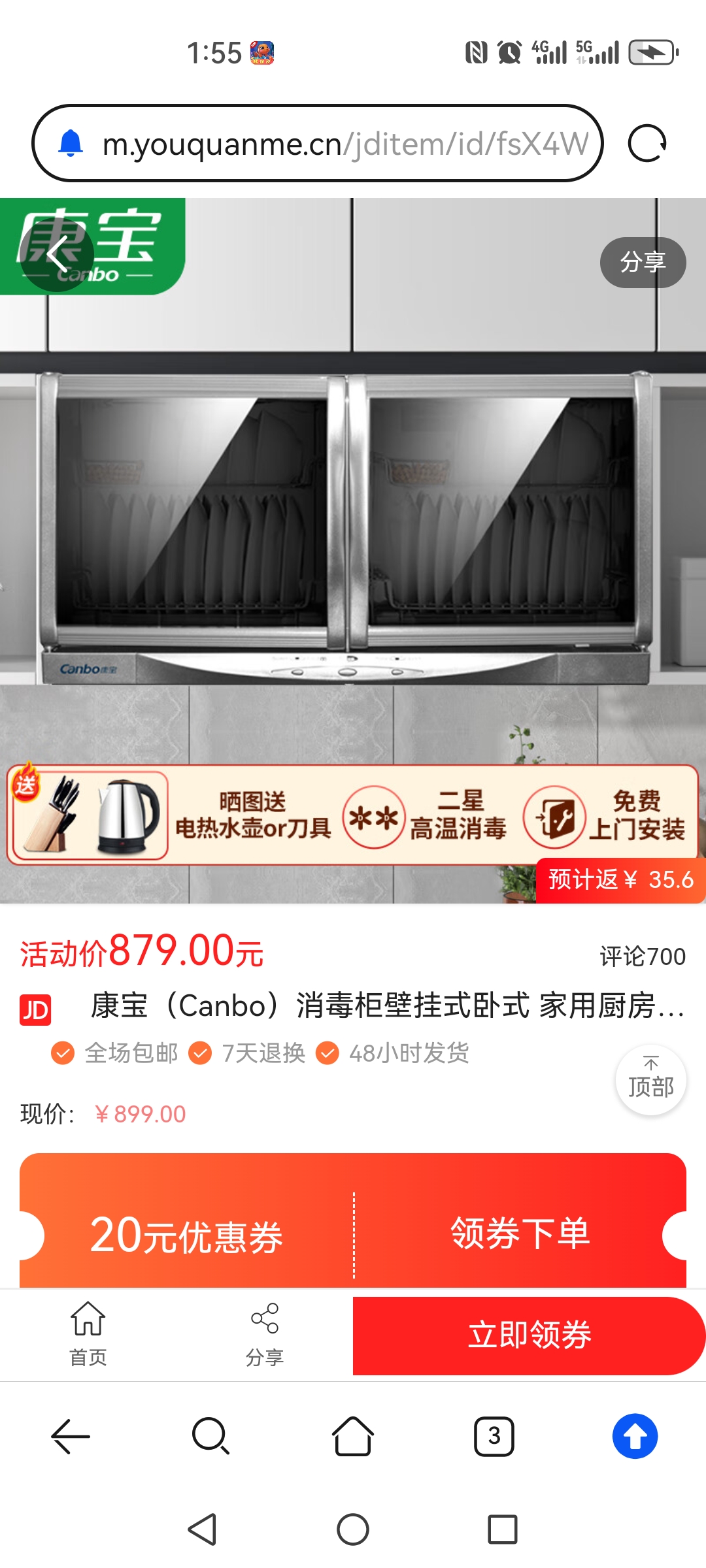Tap the back arrow over the product image
This screenshot has width=706, height=1568.
[56, 254]
